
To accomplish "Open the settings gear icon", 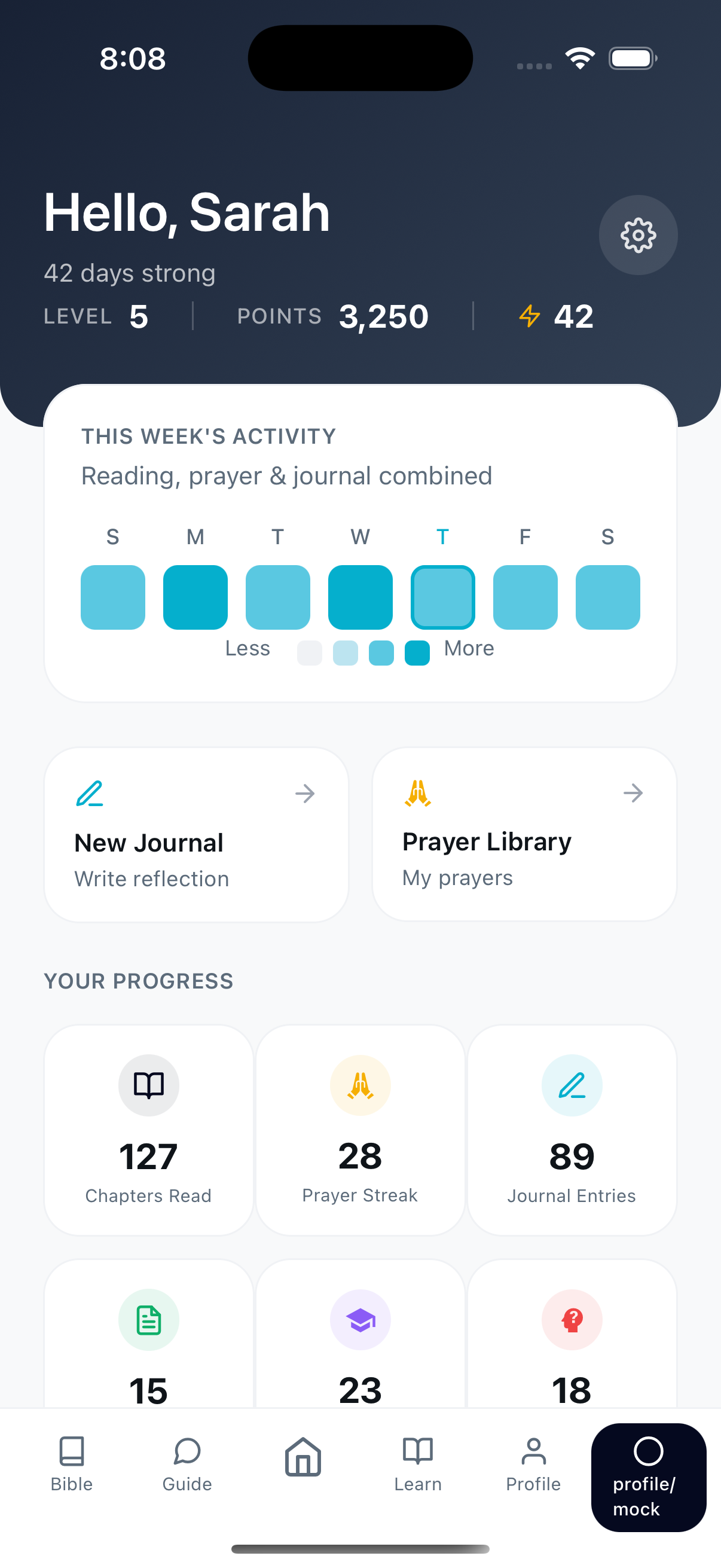I will click(x=638, y=235).
